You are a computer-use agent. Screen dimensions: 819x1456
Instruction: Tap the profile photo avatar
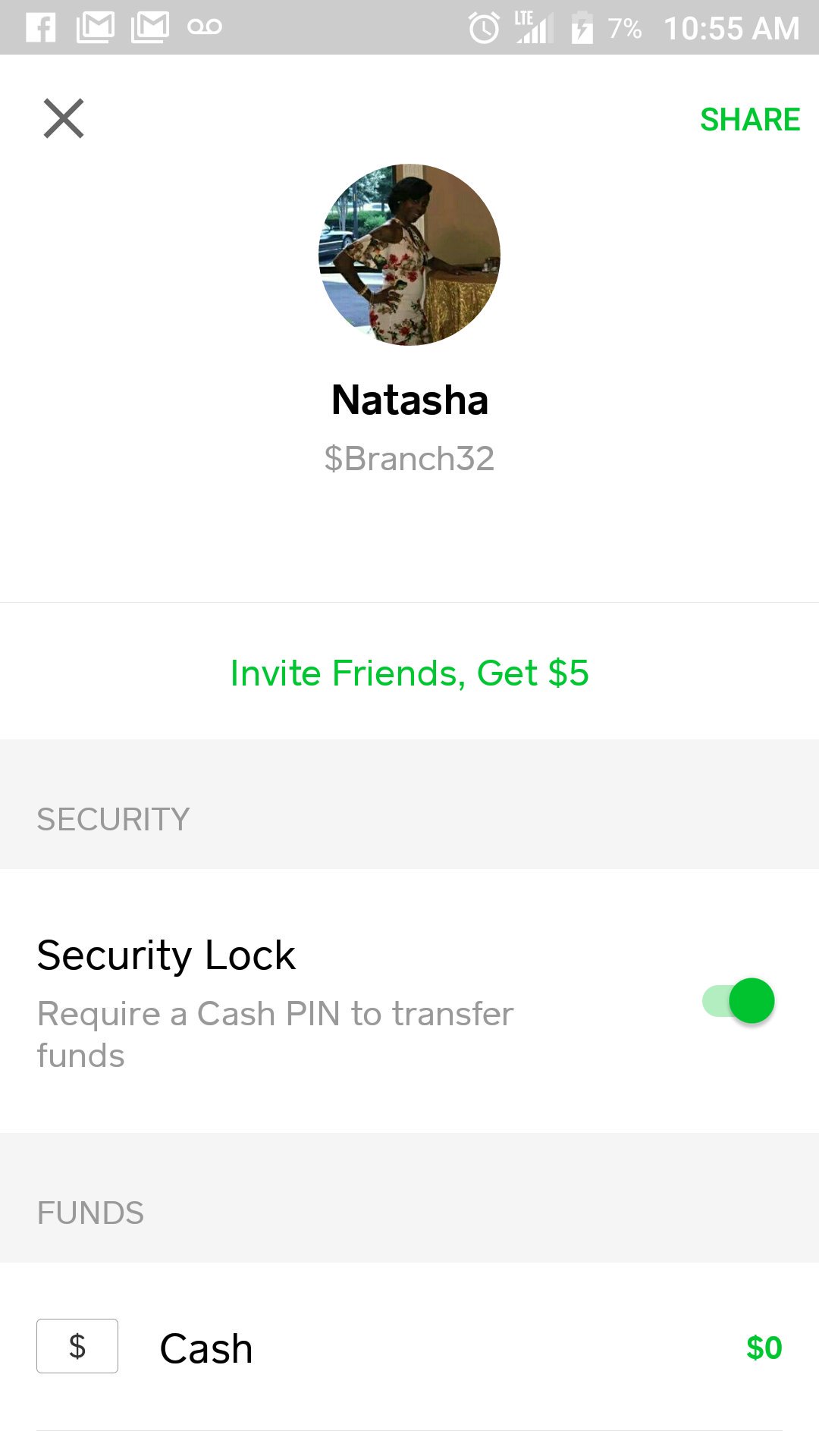coord(409,255)
